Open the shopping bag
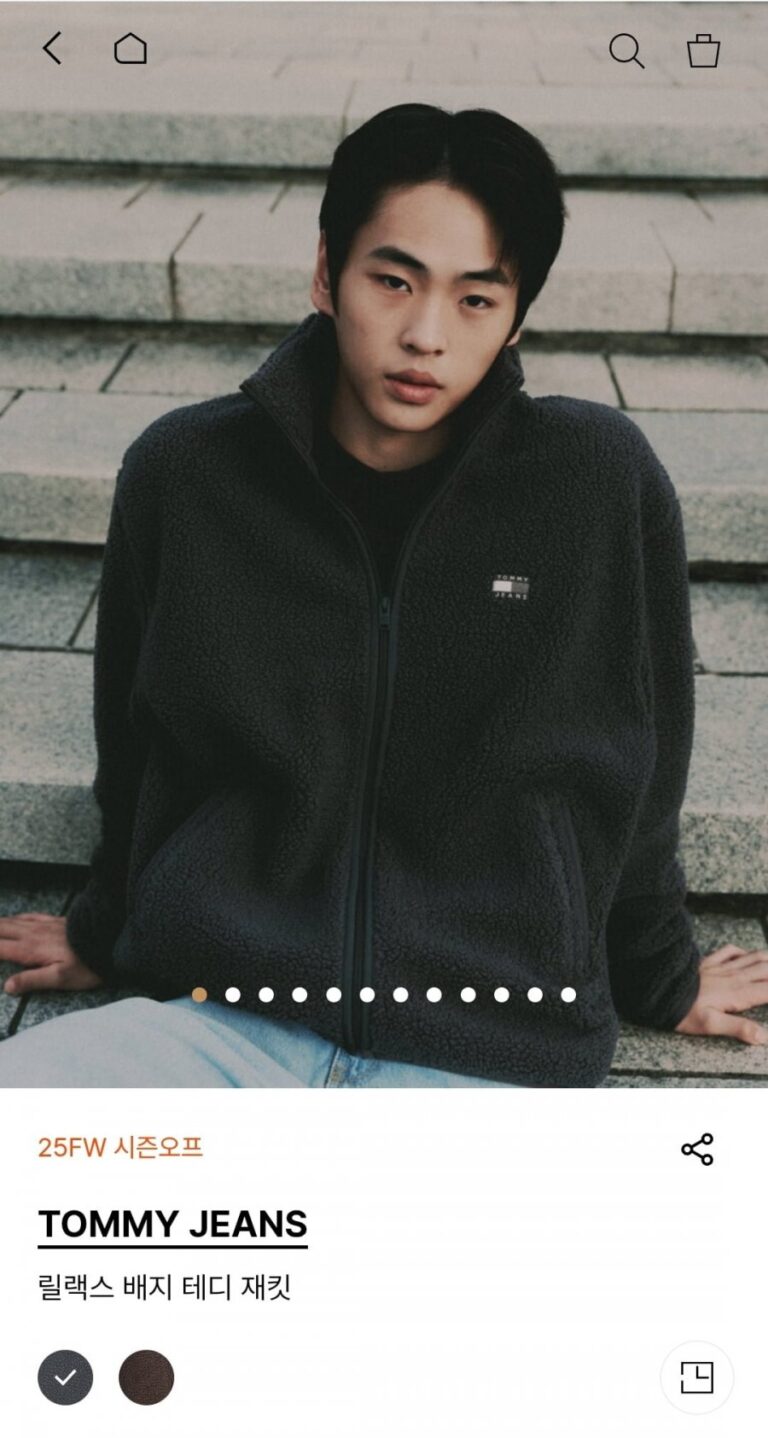This screenshot has width=768, height=1438. 703,50
